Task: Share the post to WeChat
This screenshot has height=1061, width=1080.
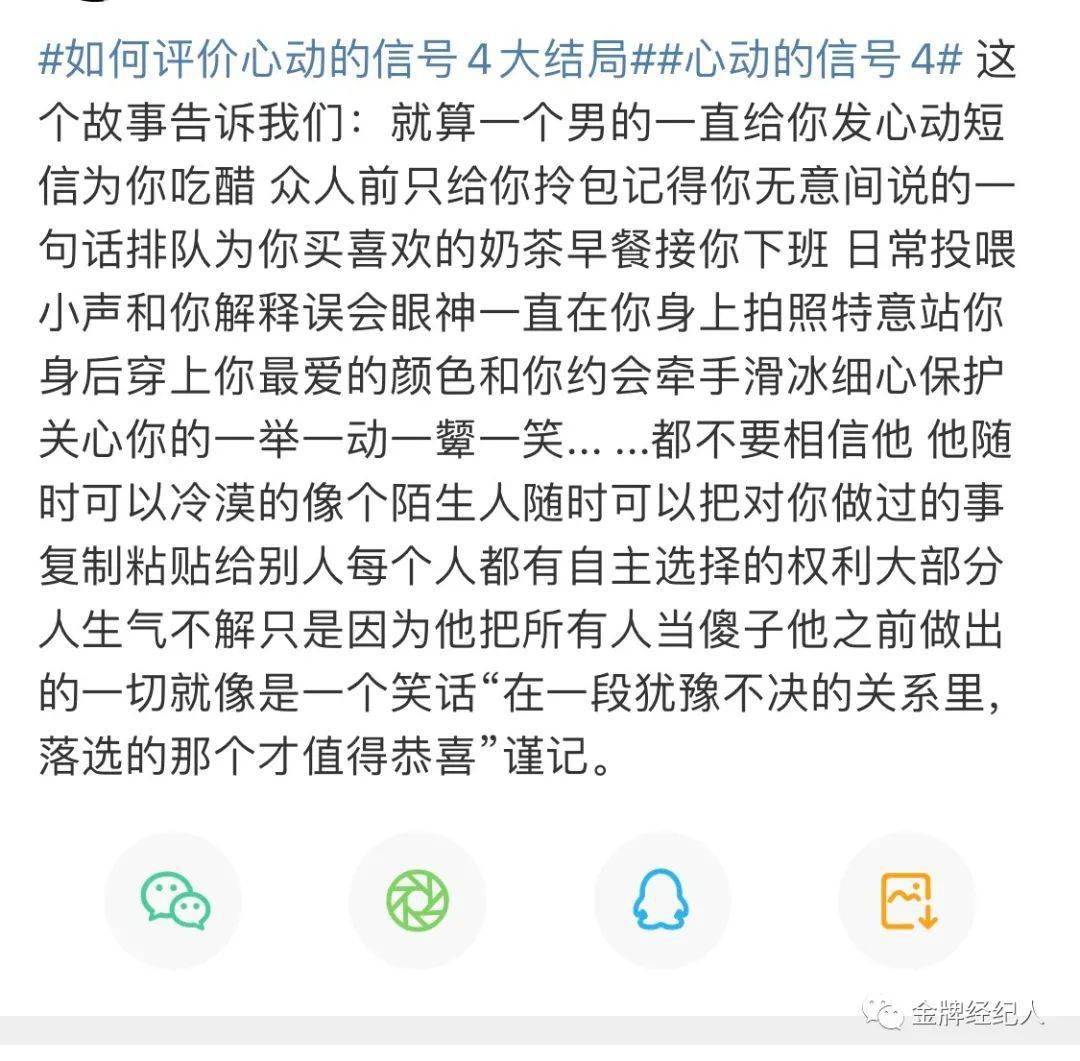Action: point(174,899)
